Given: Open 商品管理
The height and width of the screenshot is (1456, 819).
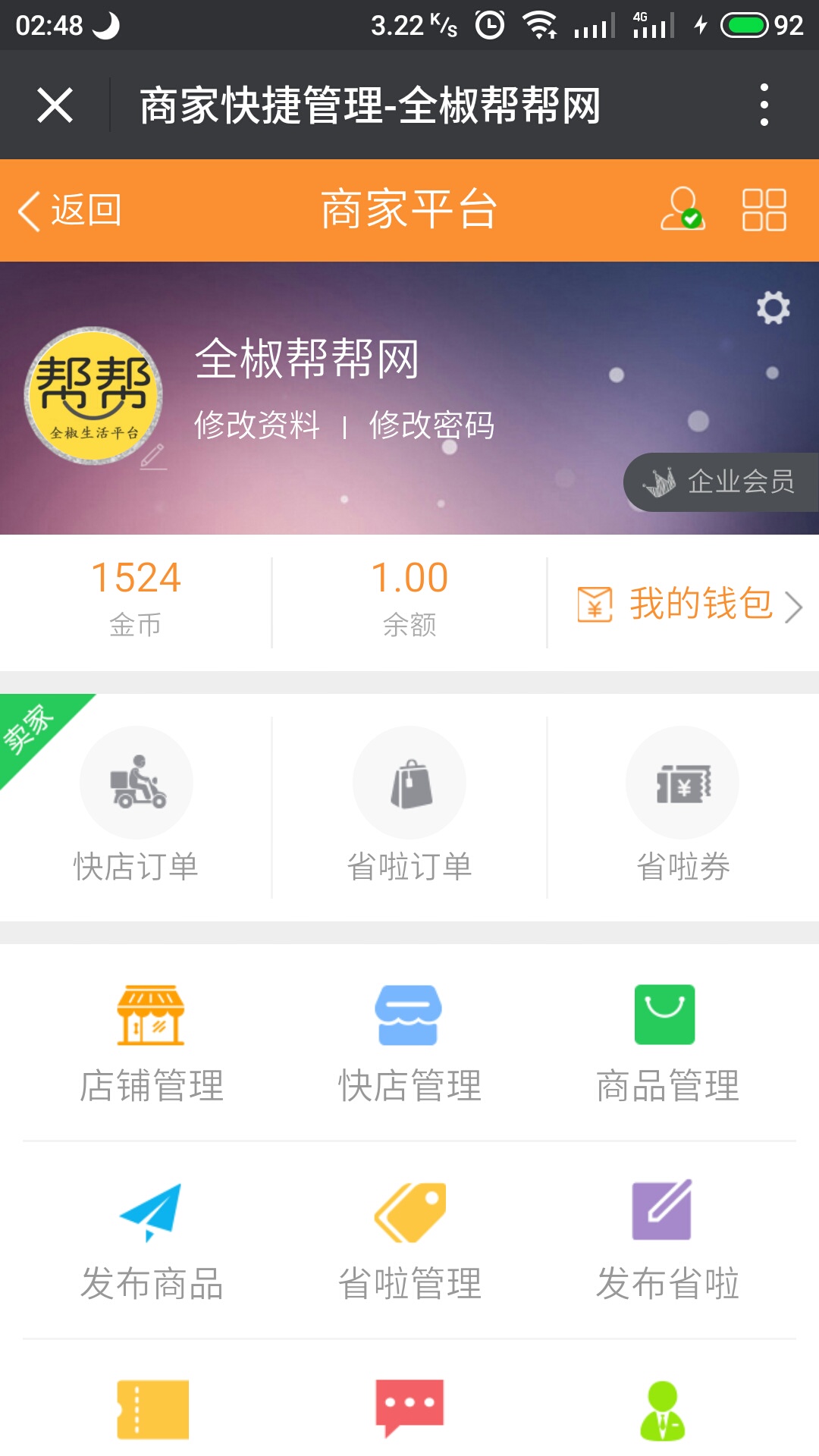Looking at the screenshot, I should [x=667, y=1043].
